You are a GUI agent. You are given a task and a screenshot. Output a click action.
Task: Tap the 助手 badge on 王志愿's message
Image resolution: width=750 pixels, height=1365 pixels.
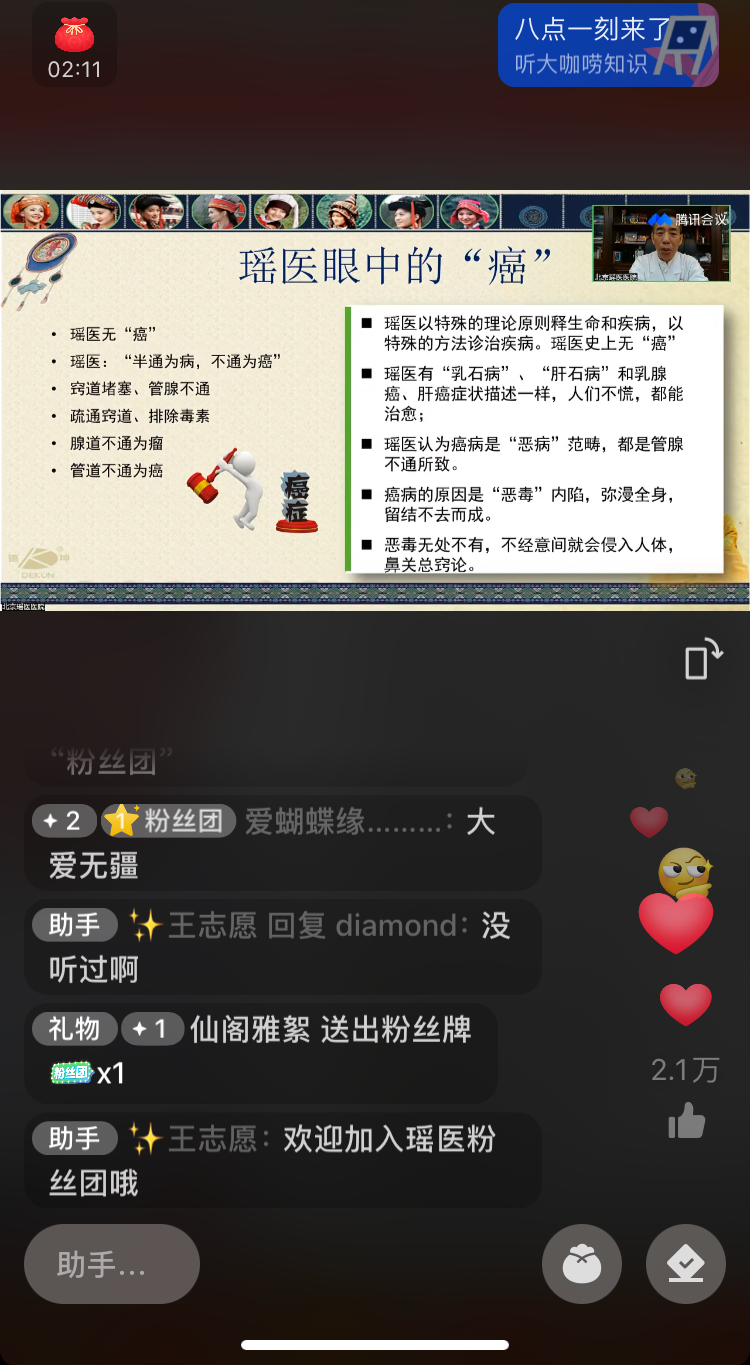74,925
